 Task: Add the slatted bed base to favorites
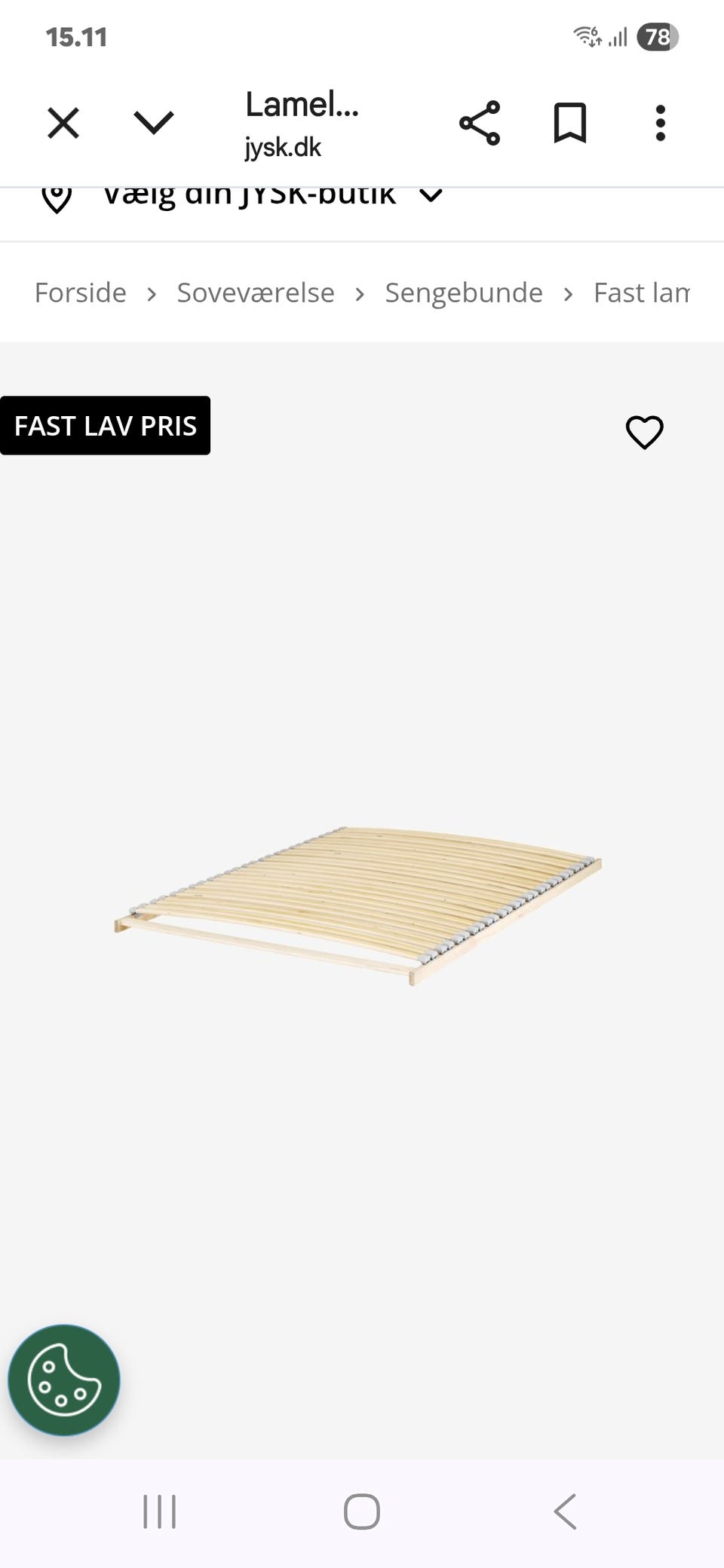click(x=644, y=433)
